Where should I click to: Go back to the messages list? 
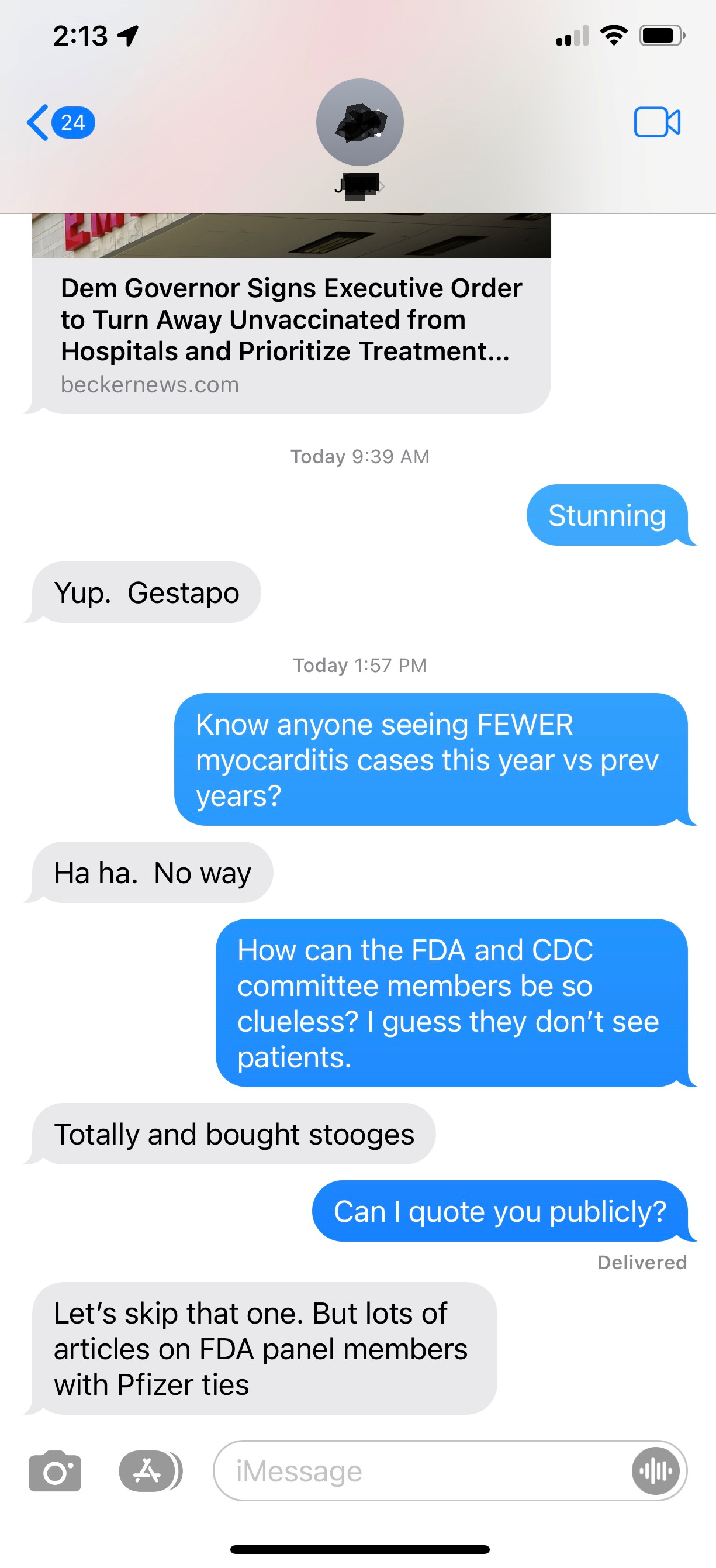60,122
